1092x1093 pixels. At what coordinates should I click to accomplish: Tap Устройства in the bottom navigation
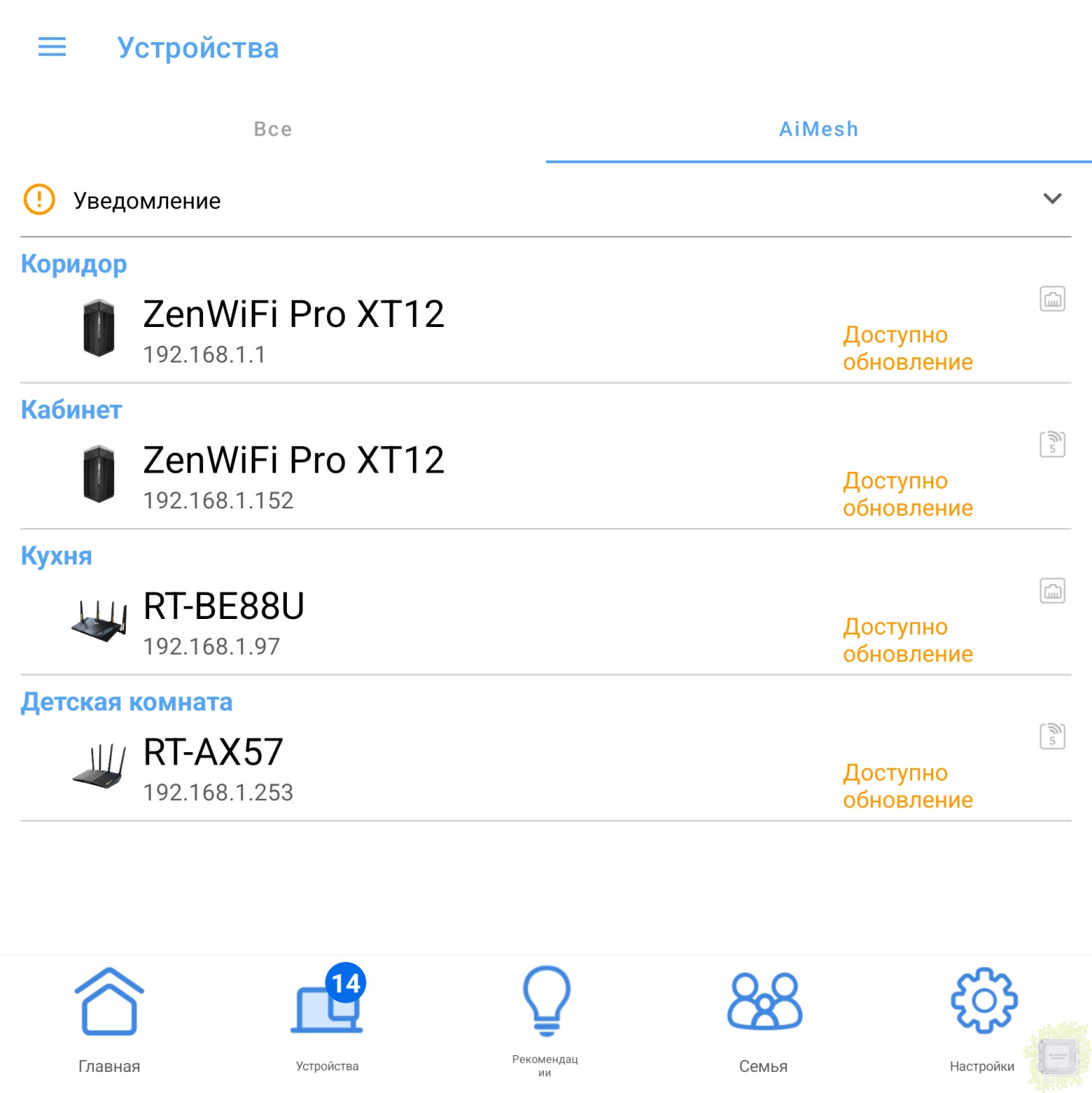point(327,1019)
